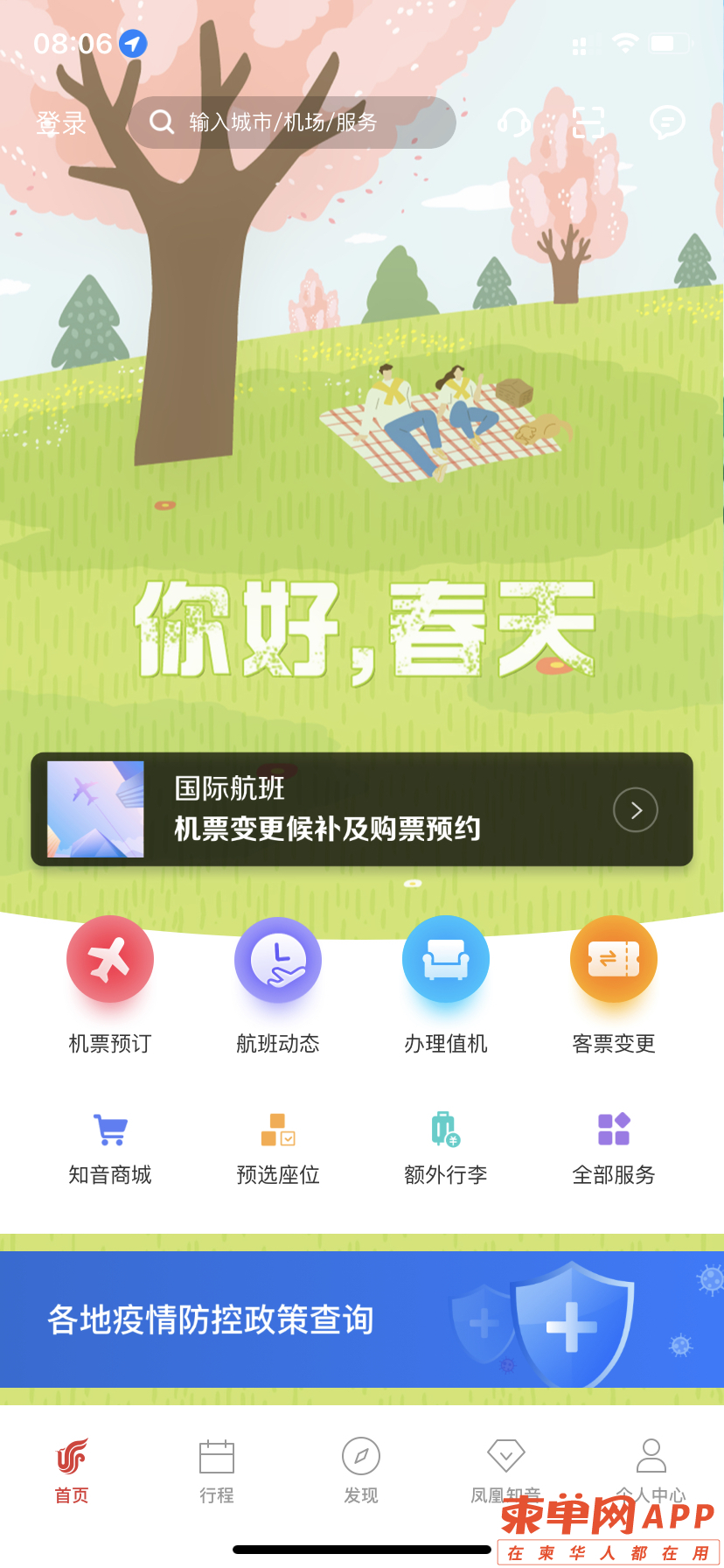View 全部服务 all services
This screenshot has height=1568, width=724.
(x=614, y=1146)
